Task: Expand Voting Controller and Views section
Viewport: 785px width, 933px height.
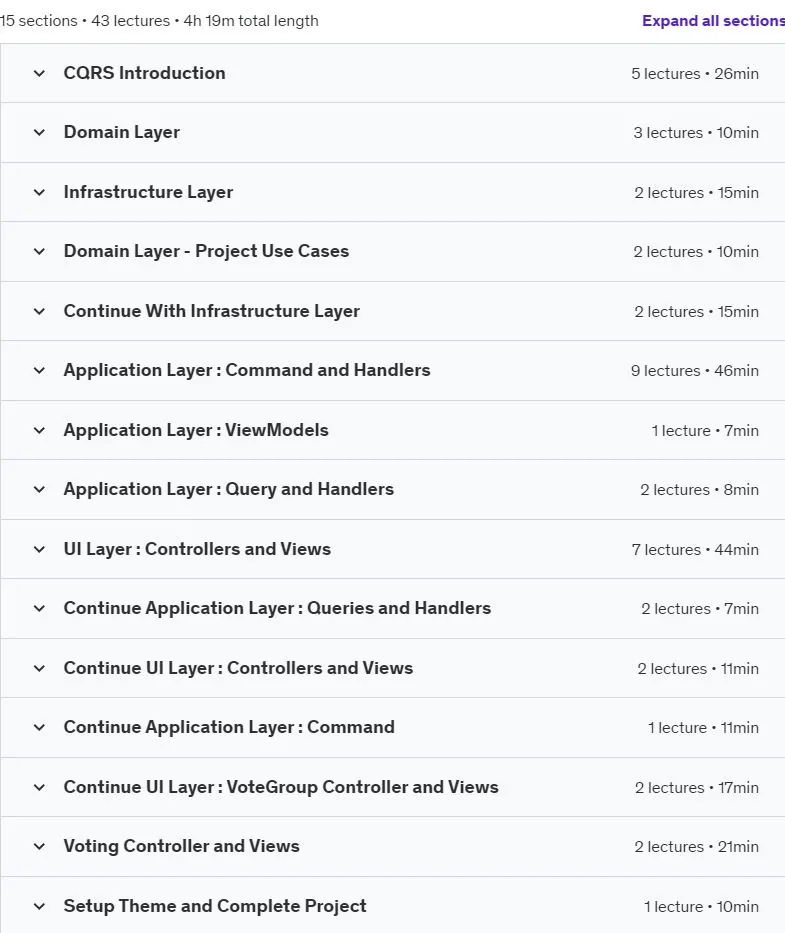Action: pos(393,847)
